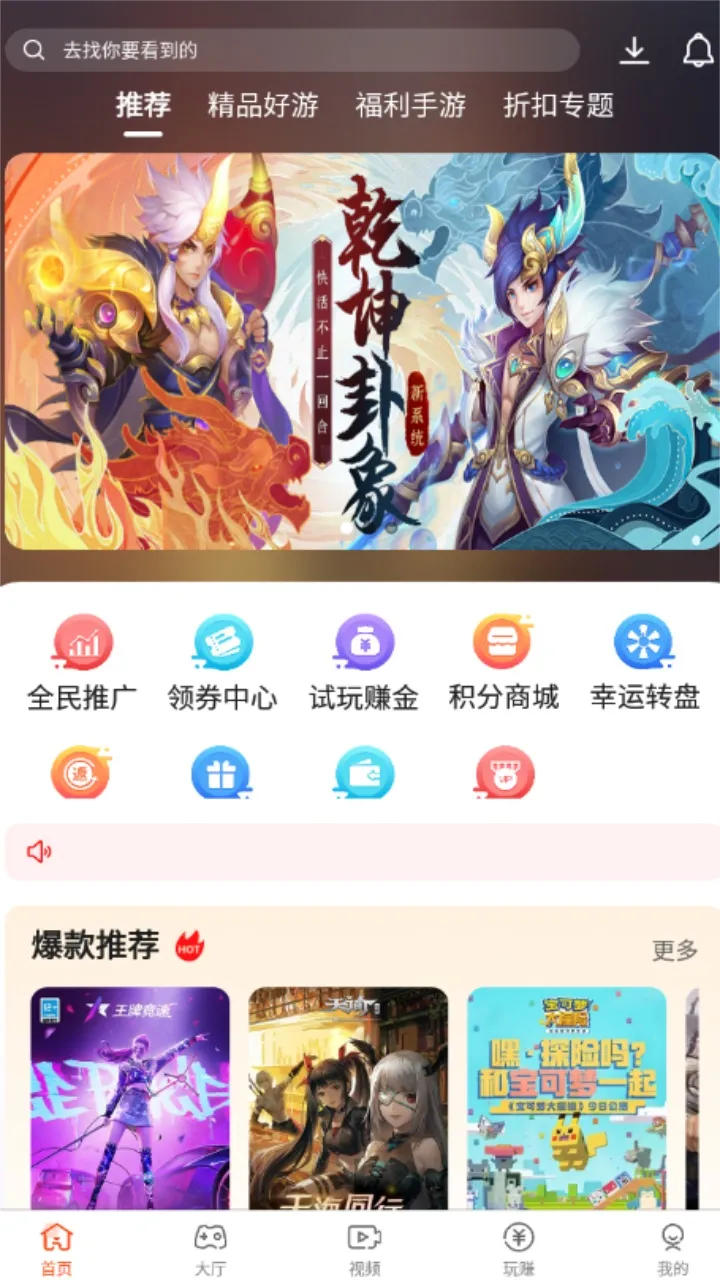Open the 乾坤卦象 promotional banner
The height and width of the screenshot is (1280, 720).
tap(360, 350)
